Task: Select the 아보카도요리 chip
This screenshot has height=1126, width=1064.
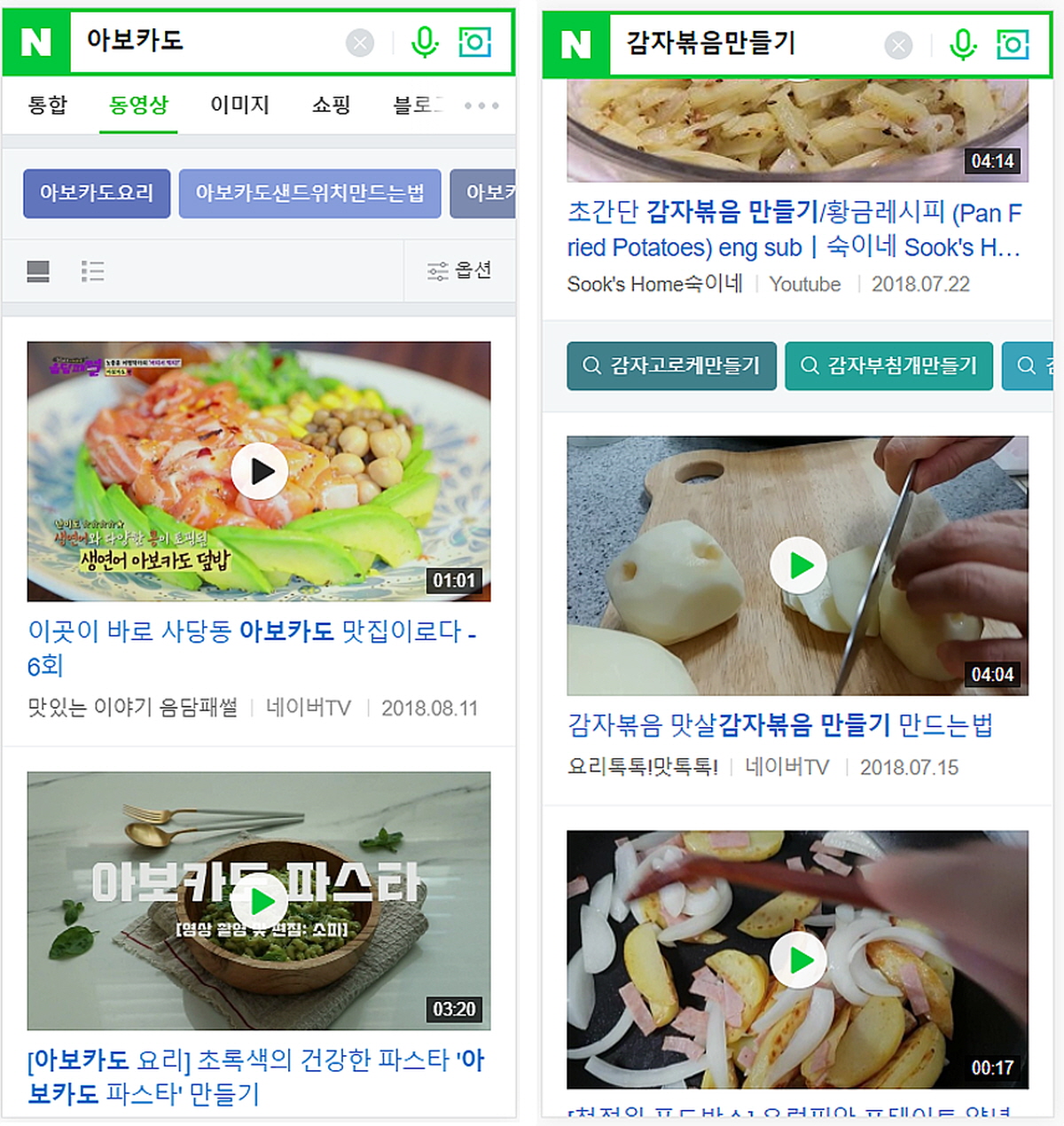Action: 97,193
